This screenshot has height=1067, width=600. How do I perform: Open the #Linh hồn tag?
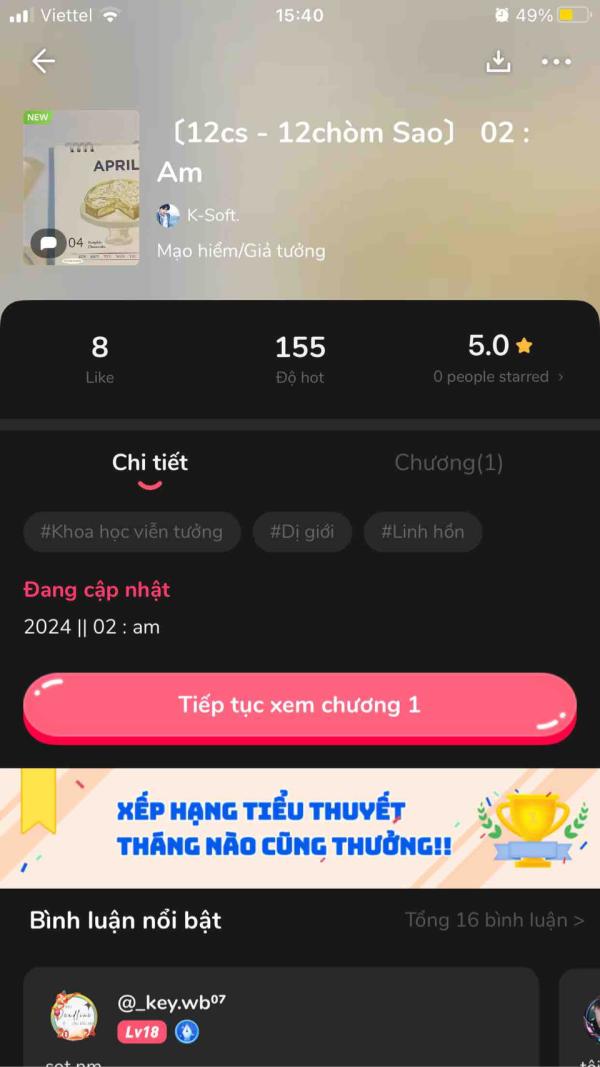(x=422, y=532)
